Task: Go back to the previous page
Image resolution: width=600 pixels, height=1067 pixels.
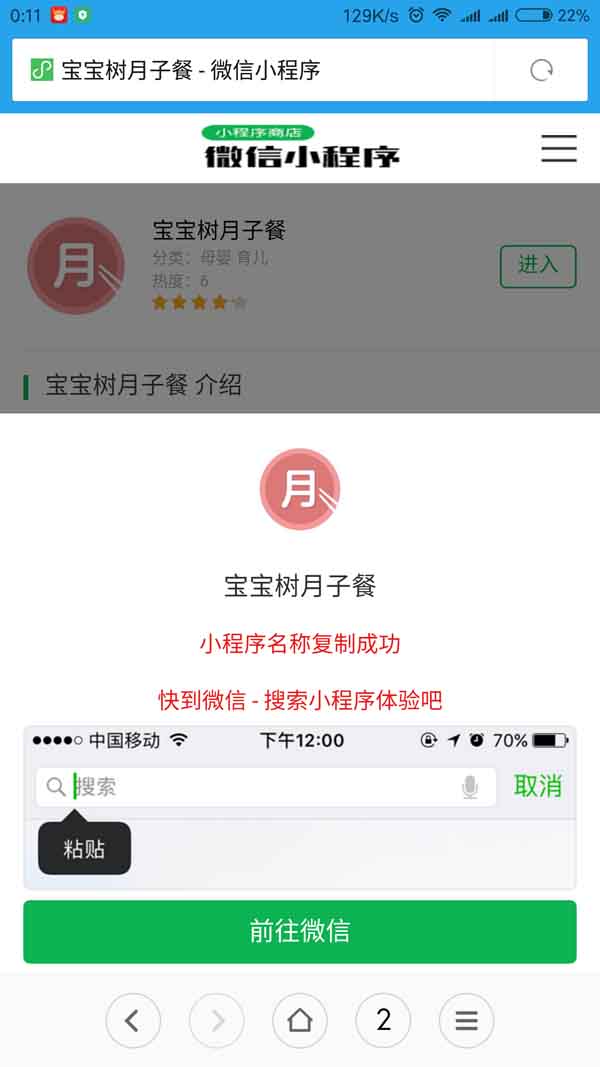Action: [x=133, y=1020]
